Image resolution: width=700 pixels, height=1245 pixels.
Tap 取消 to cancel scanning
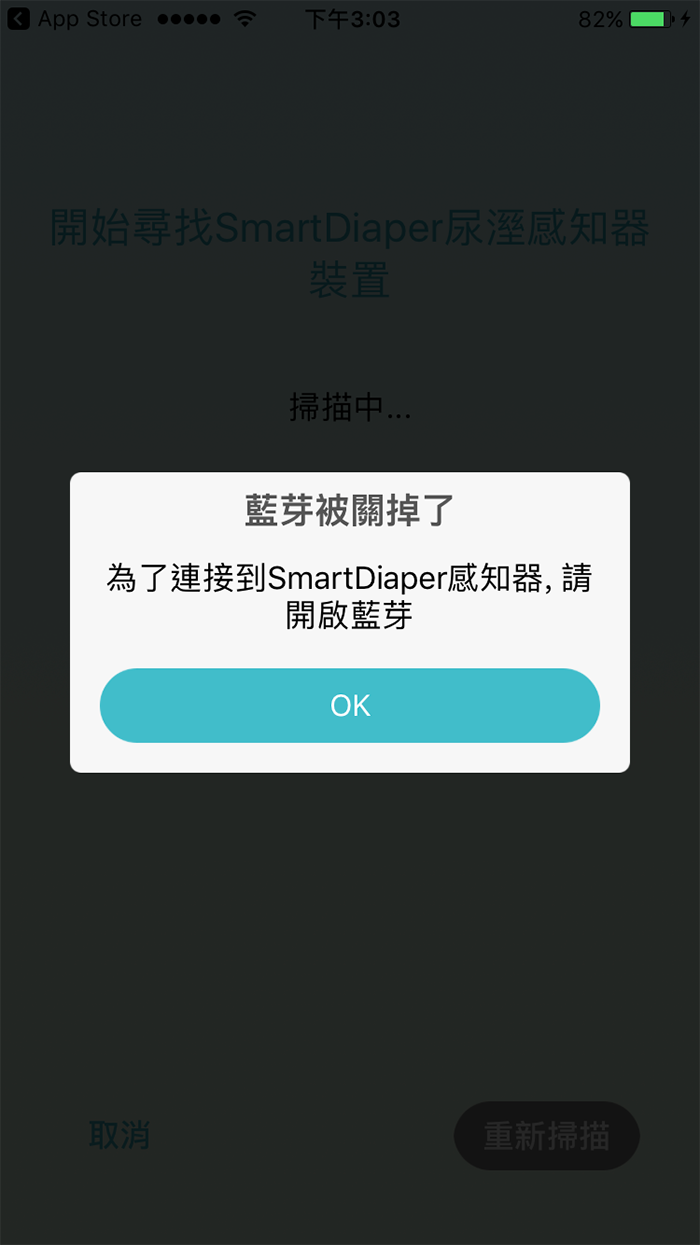pos(120,1135)
